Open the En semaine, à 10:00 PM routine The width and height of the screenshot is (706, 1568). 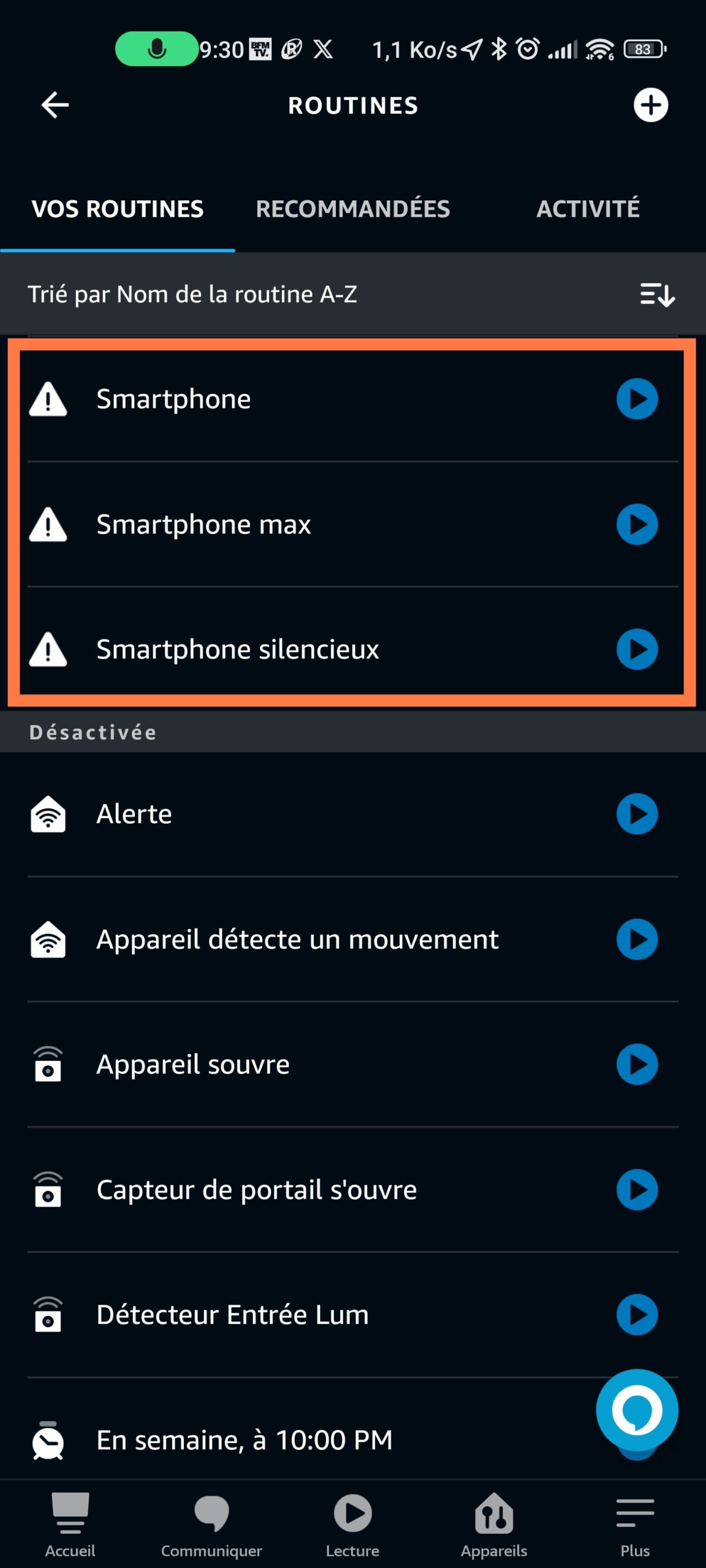click(245, 1440)
